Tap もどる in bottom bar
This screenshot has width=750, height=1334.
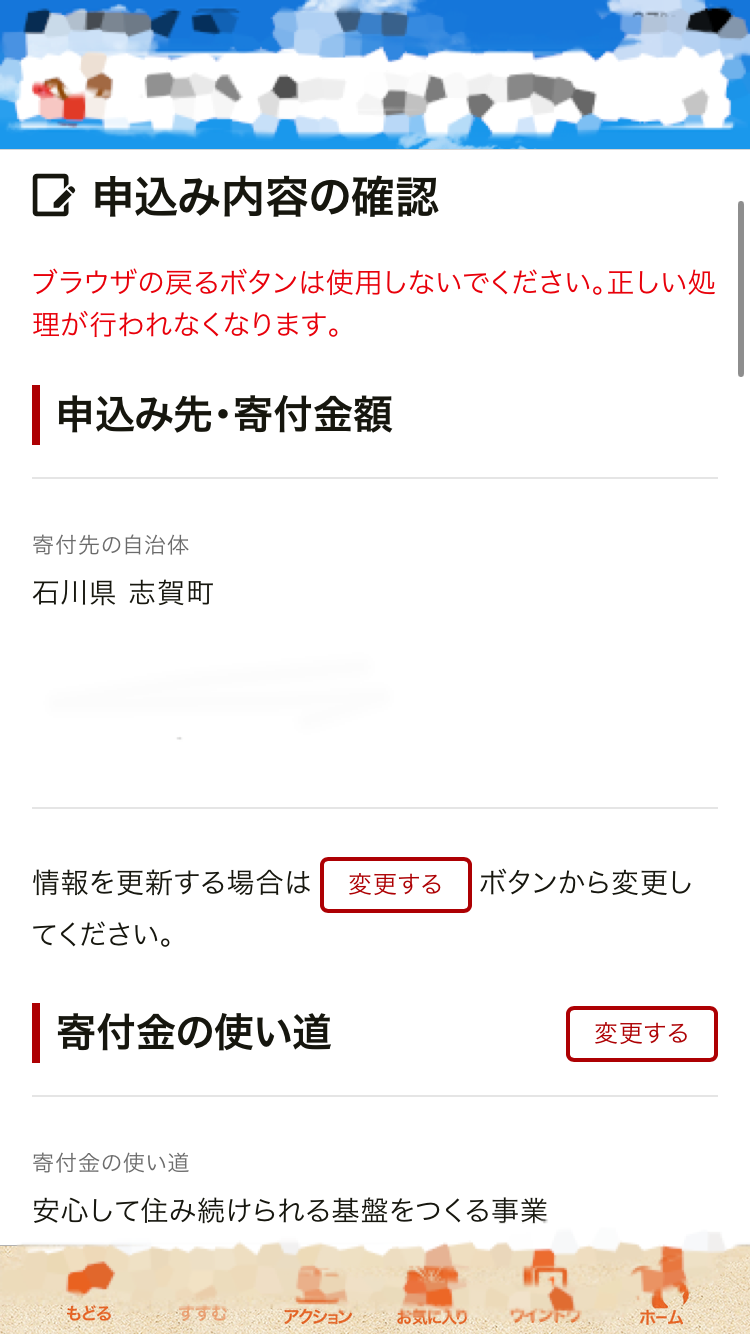tap(89, 1293)
